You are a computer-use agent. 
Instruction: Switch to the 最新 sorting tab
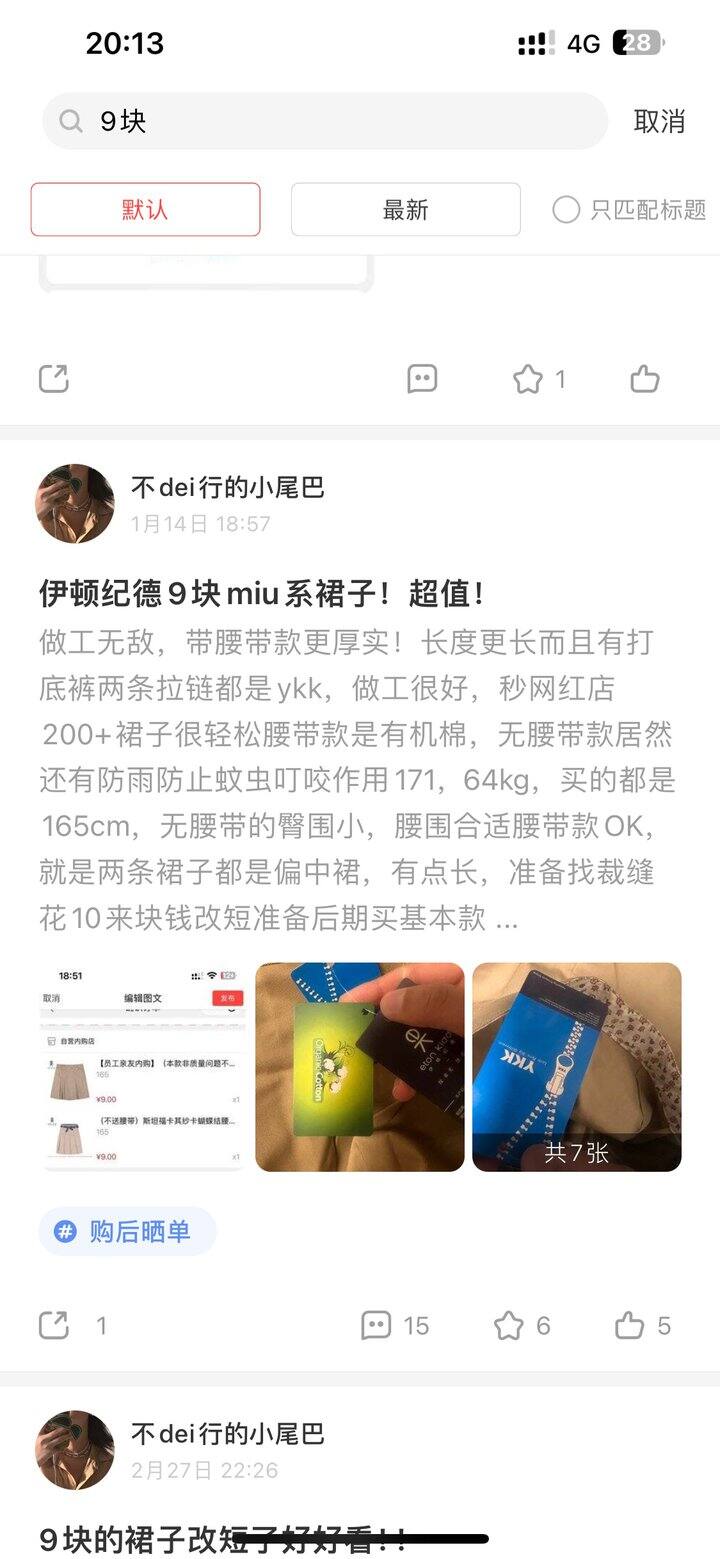(x=405, y=210)
